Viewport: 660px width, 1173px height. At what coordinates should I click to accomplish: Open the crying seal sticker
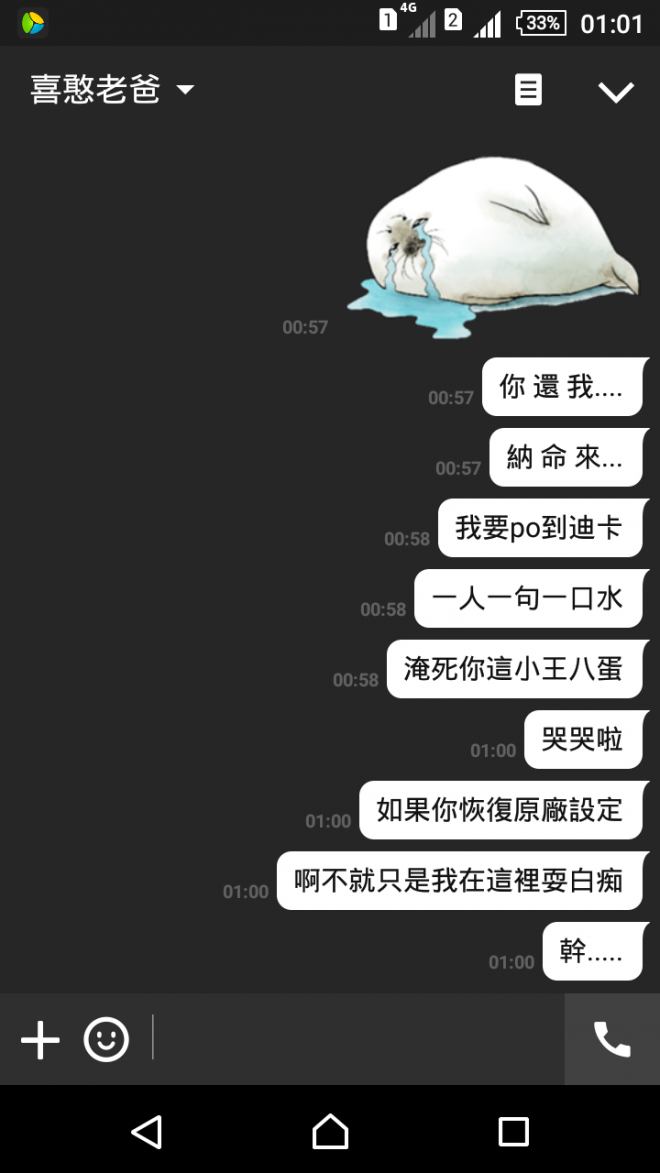click(492, 245)
